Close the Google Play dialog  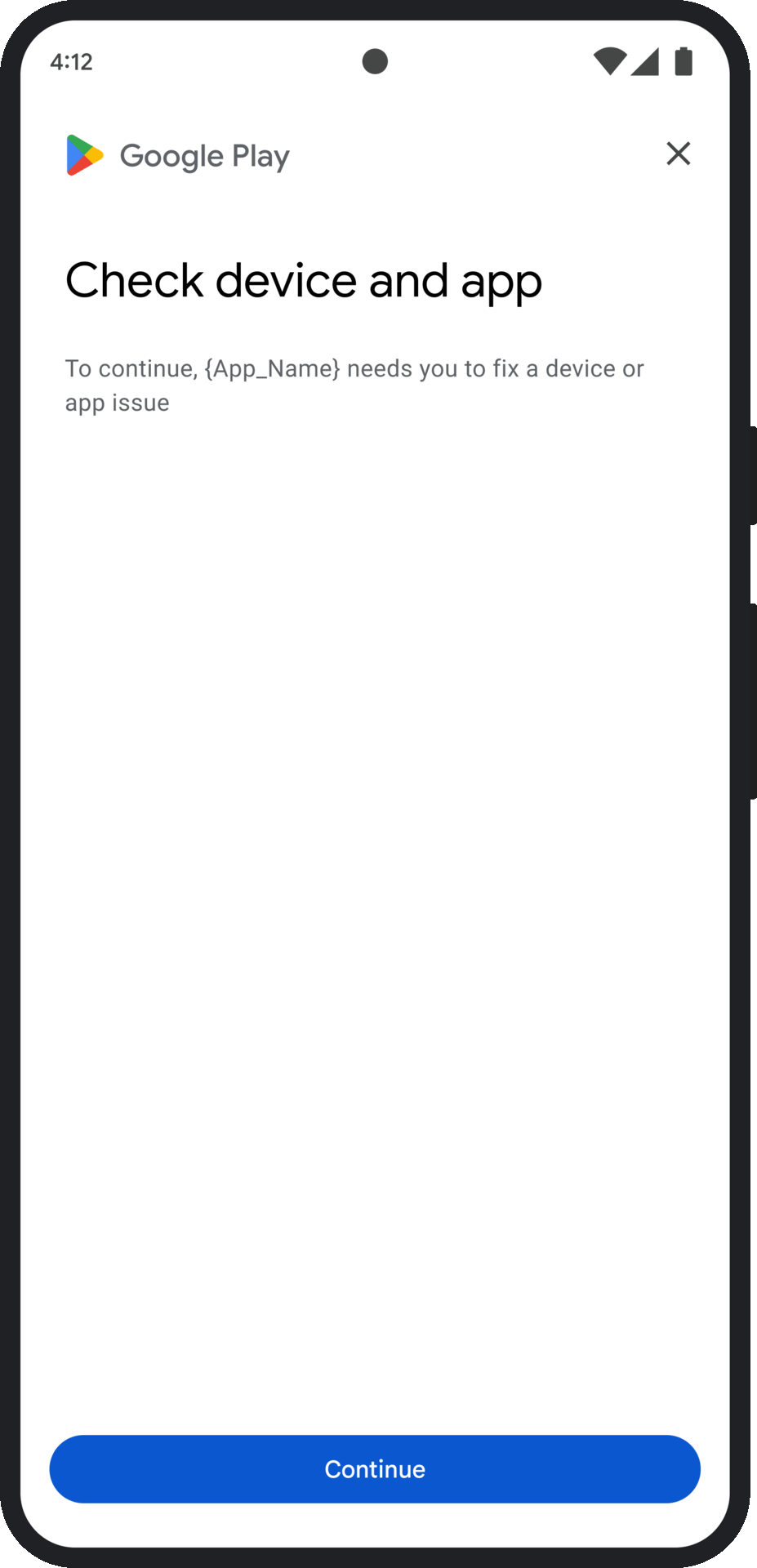[x=678, y=154]
